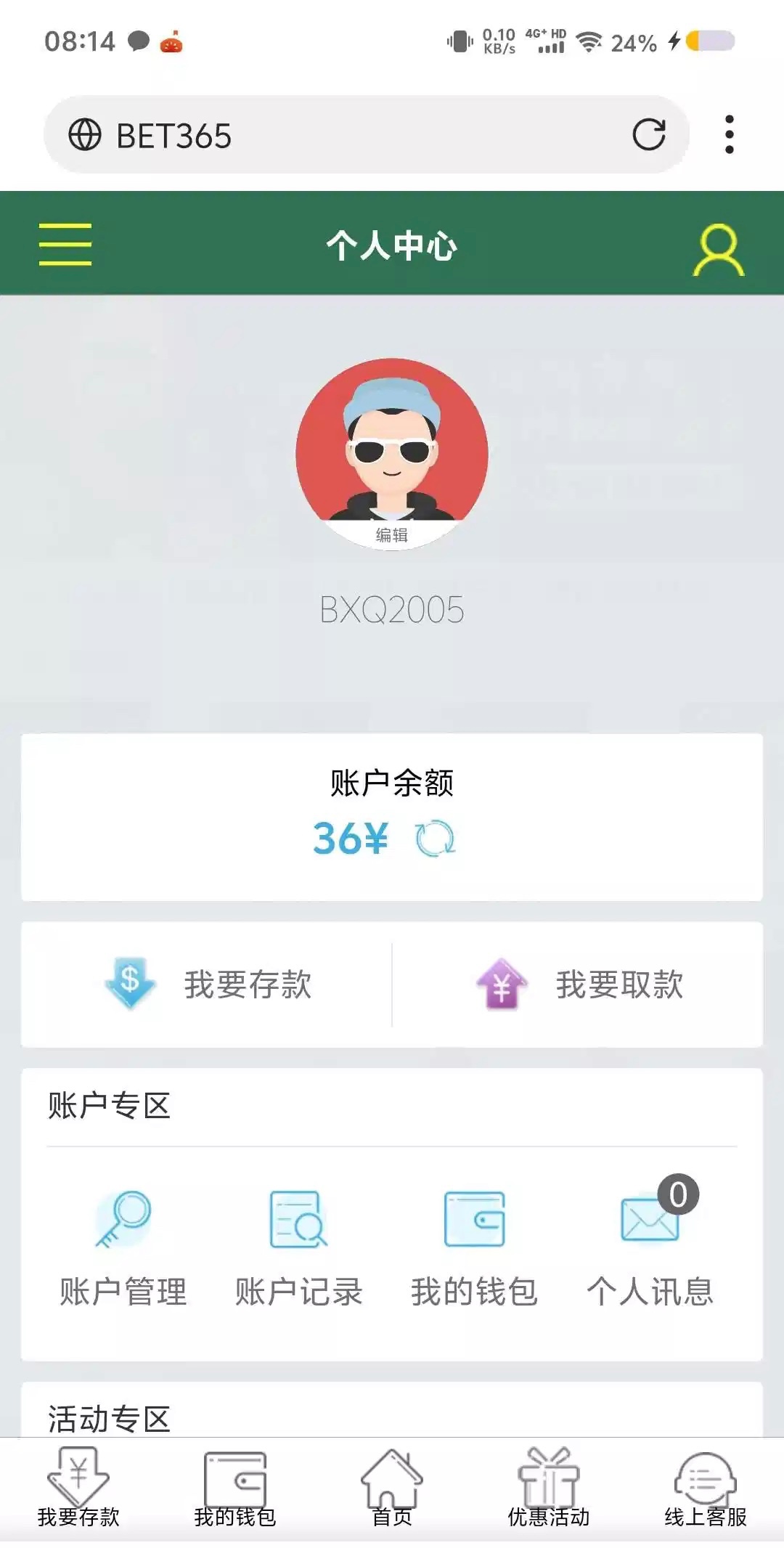784x1548 pixels.
Task: Open the hamburger drawer menu
Action: 65,244
